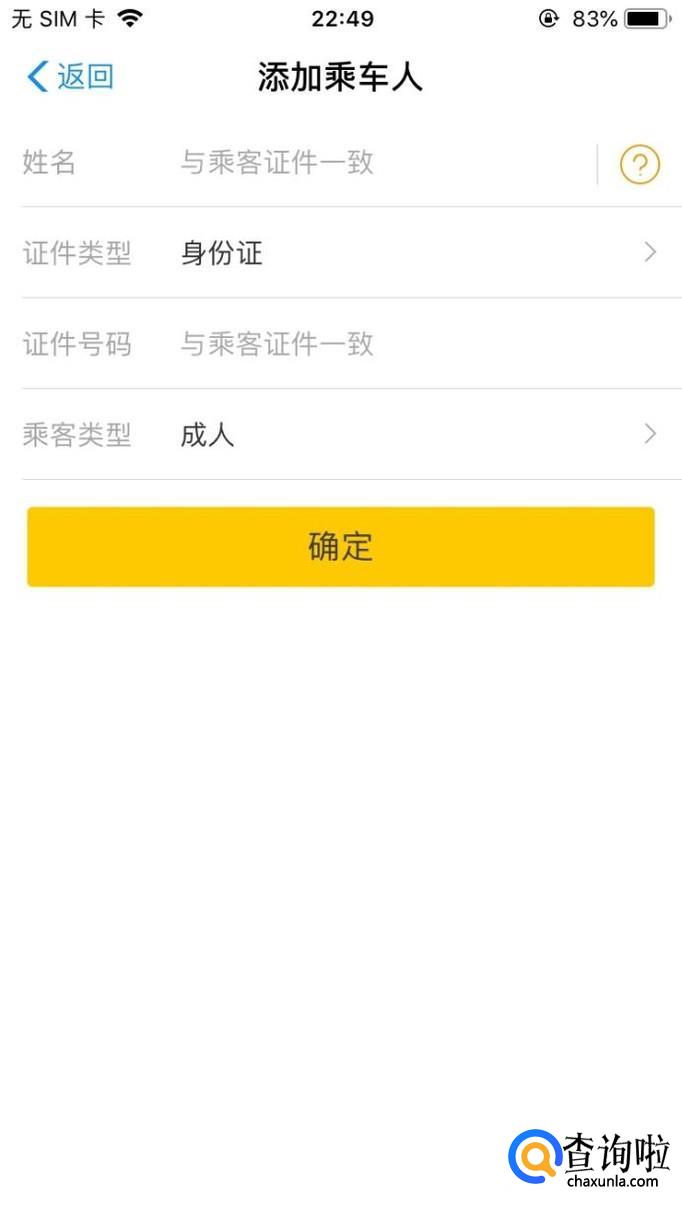
Task: Focus the 姓名 input field
Action: (x=380, y=163)
